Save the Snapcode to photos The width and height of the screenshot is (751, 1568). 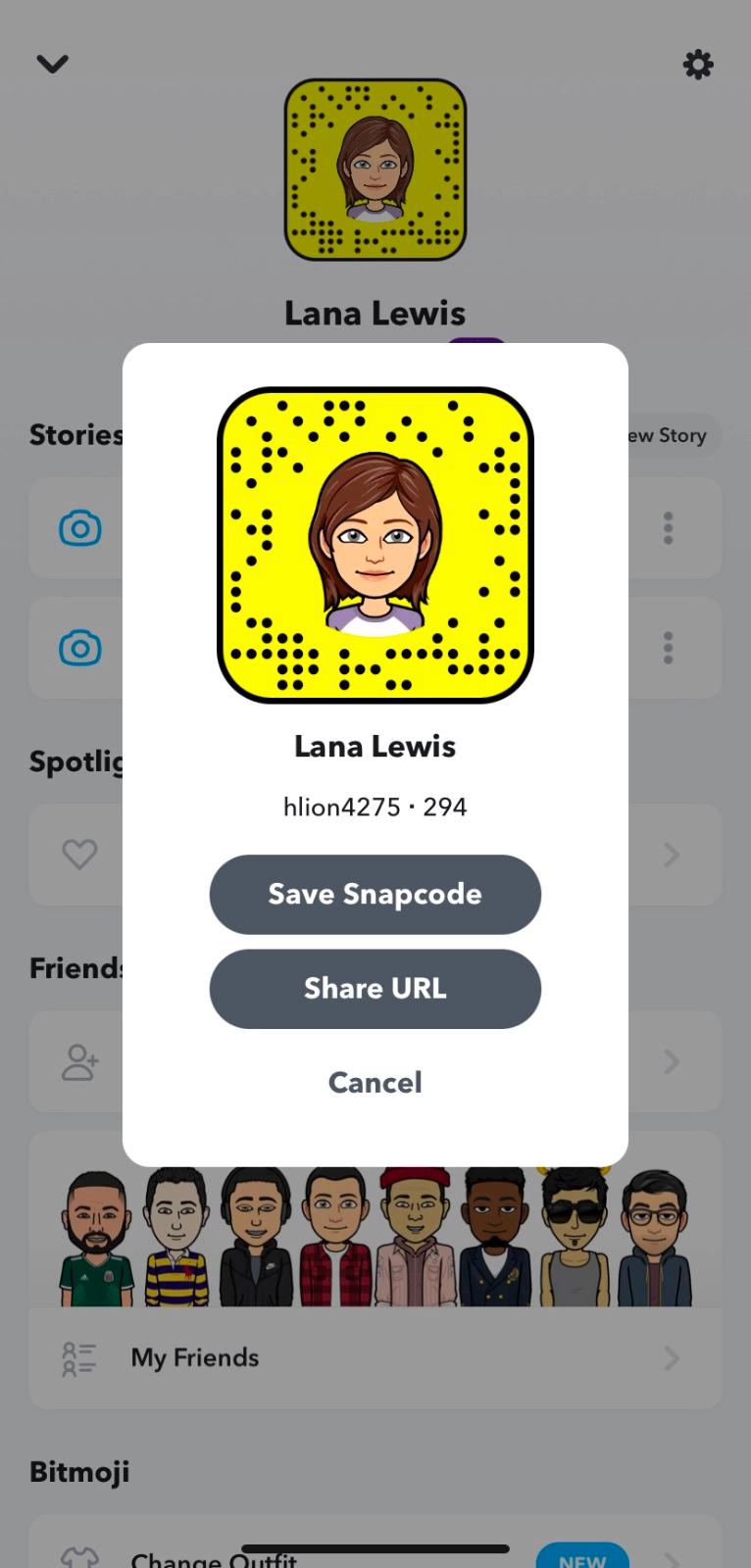[x=375, y=894]
